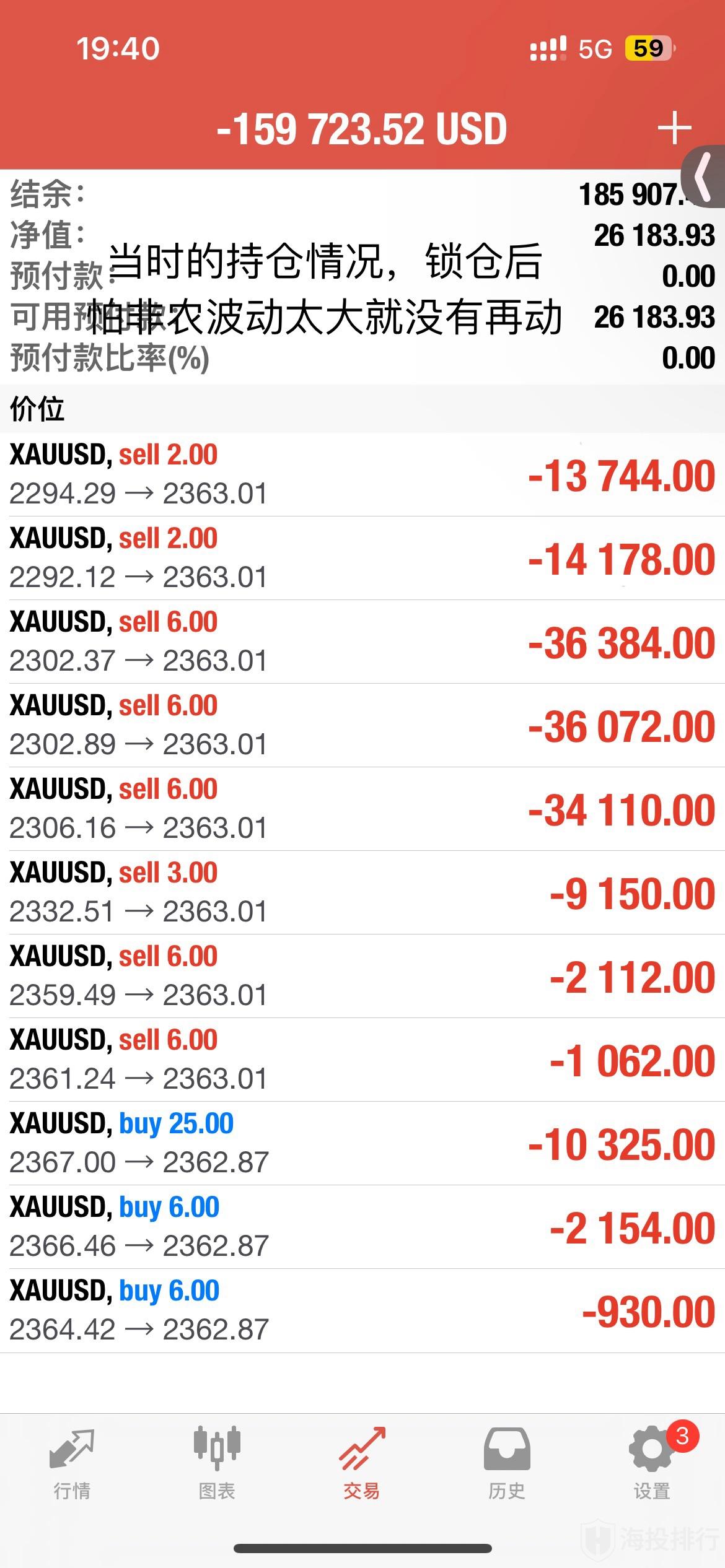Open the sell 6.00 position at 2302.37
The height and width of the screenshot is (1568, 725).
pyautogui.click(x=362, y=642)
